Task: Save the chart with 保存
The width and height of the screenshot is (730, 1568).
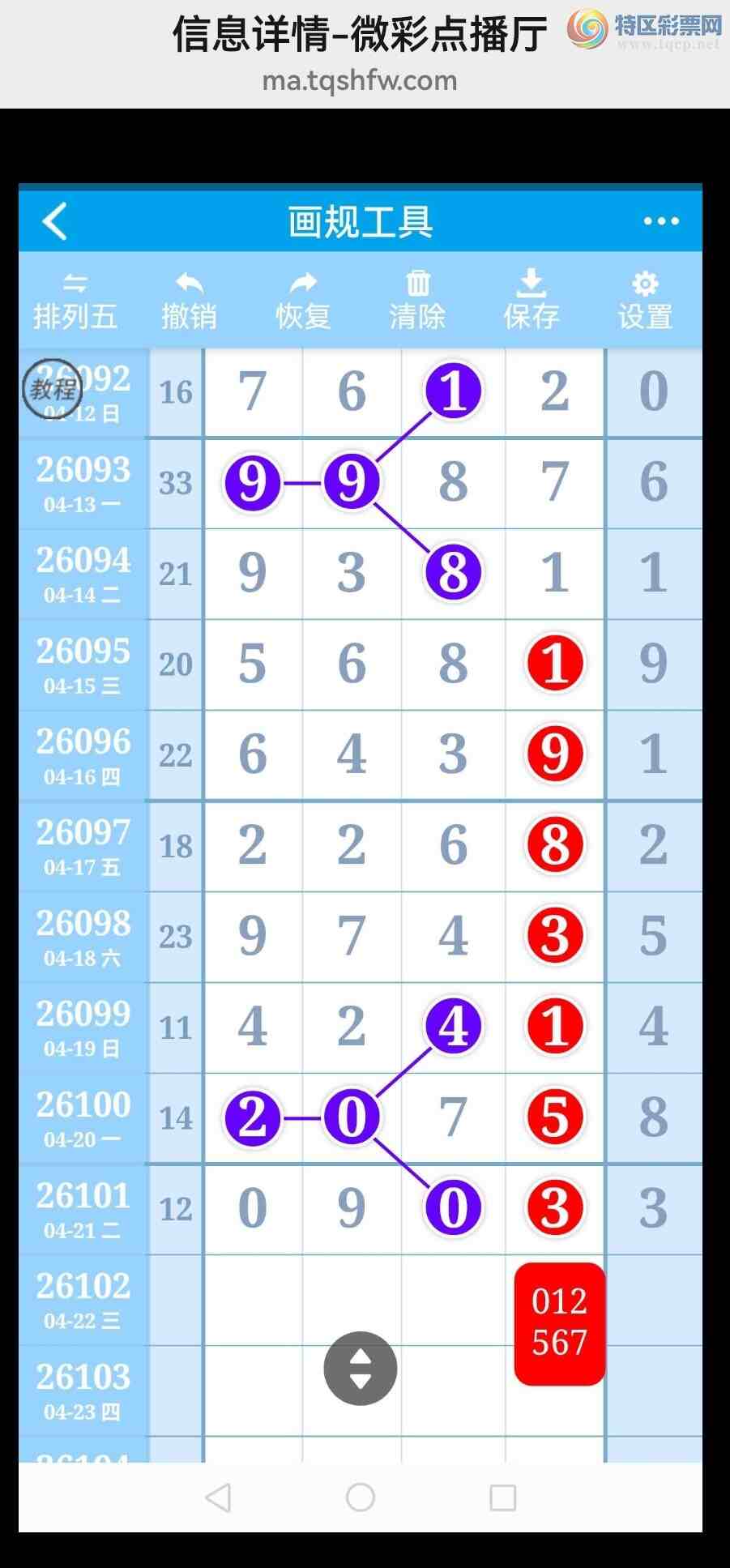Action: pos(531,301)
